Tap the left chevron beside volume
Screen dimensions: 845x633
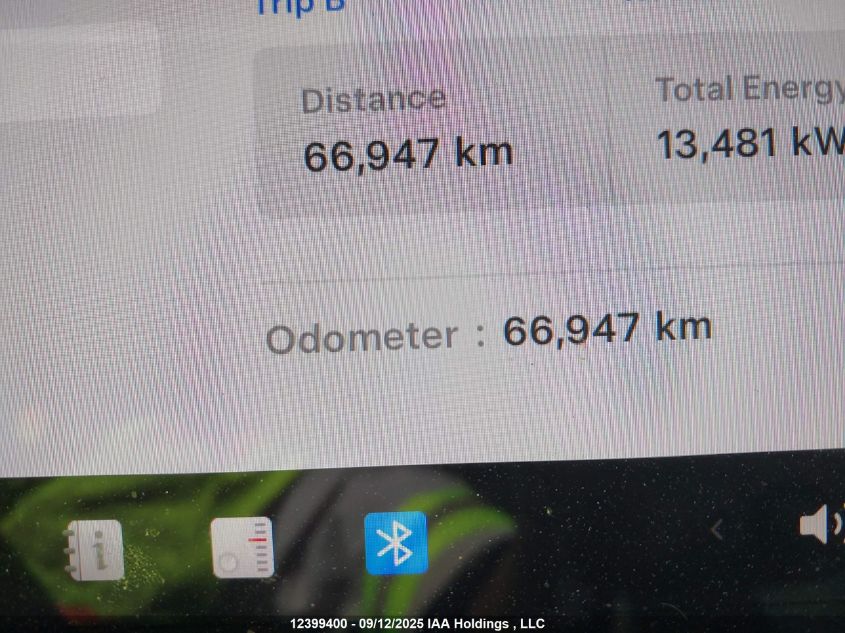716,529
